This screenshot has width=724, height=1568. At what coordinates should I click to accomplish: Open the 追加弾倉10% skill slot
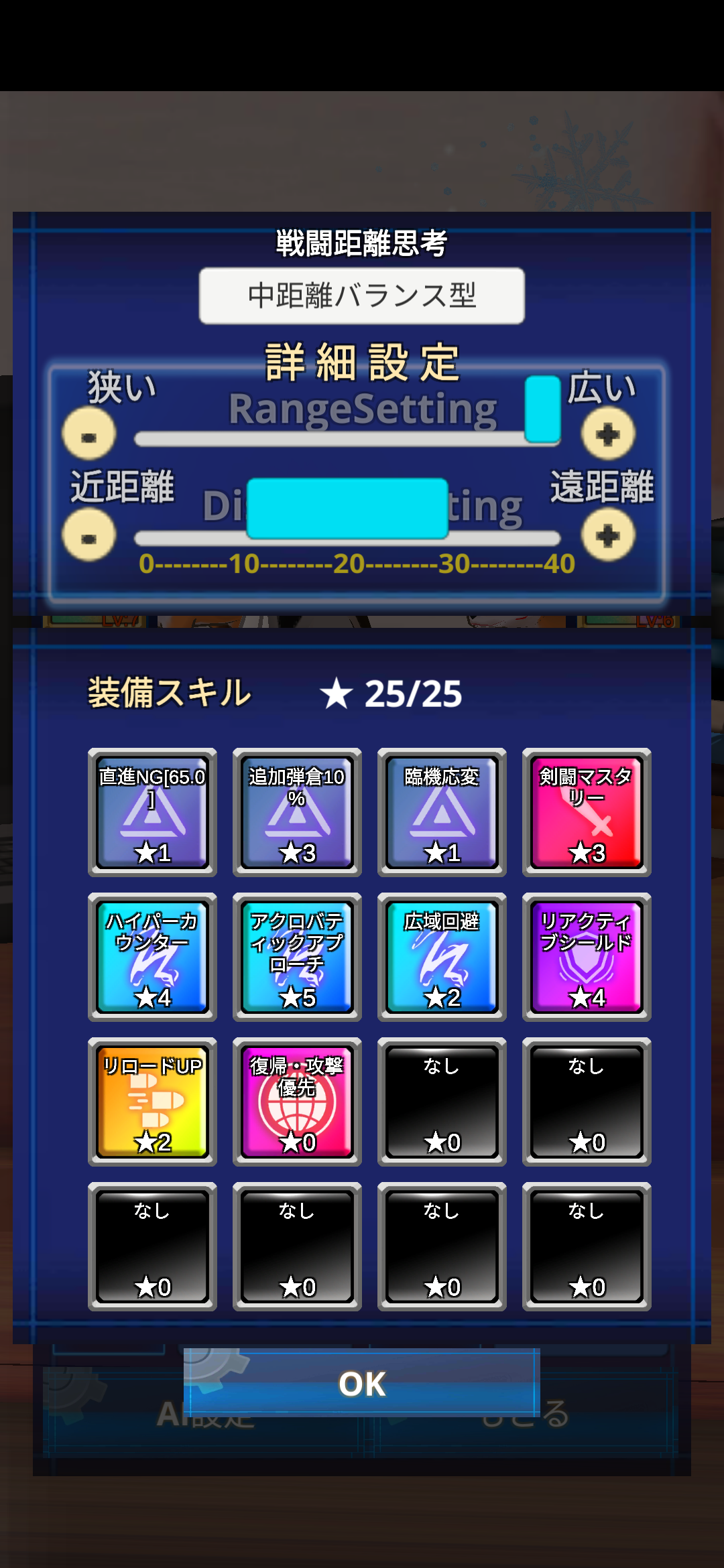[297, 812]
